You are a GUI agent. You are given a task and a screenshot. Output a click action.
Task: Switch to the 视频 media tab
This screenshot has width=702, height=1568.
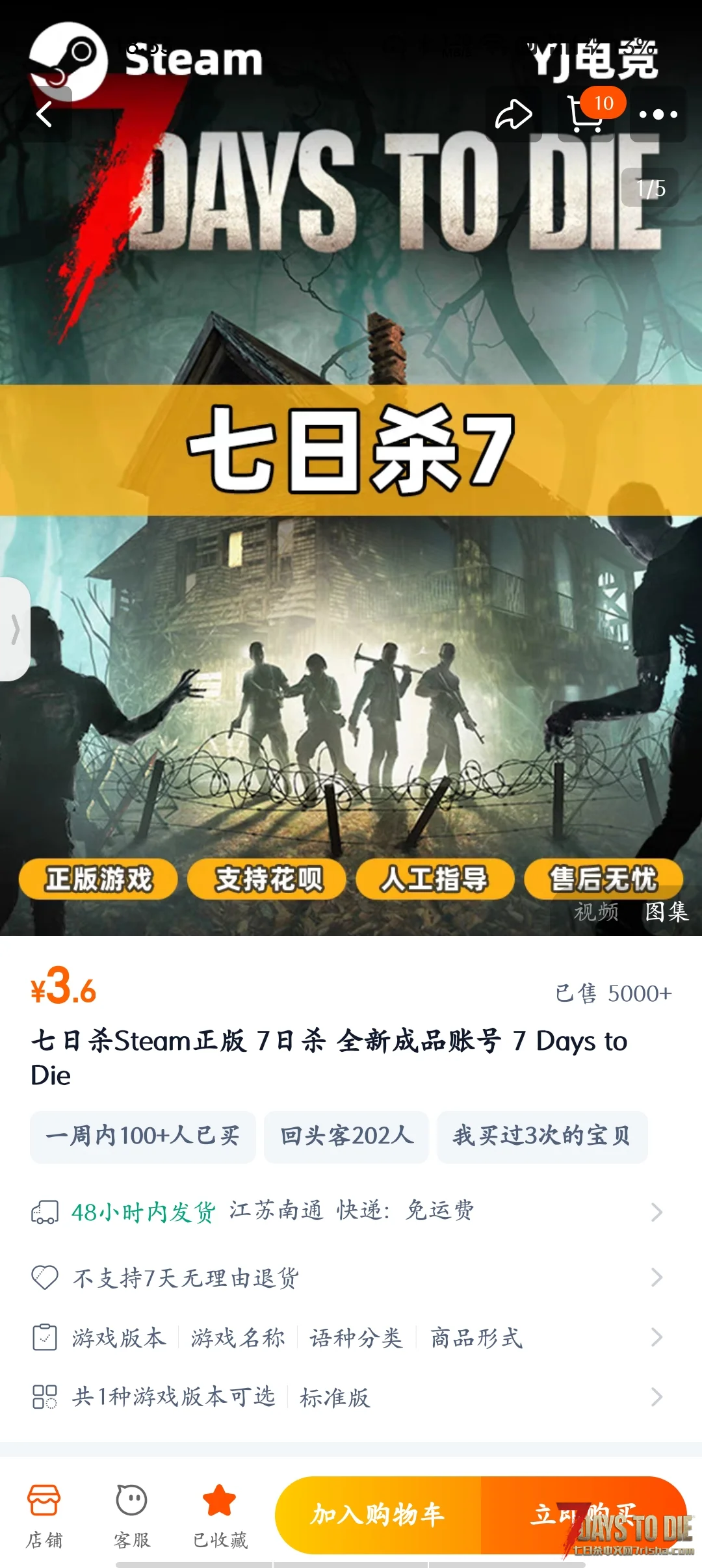click(596, 911)
